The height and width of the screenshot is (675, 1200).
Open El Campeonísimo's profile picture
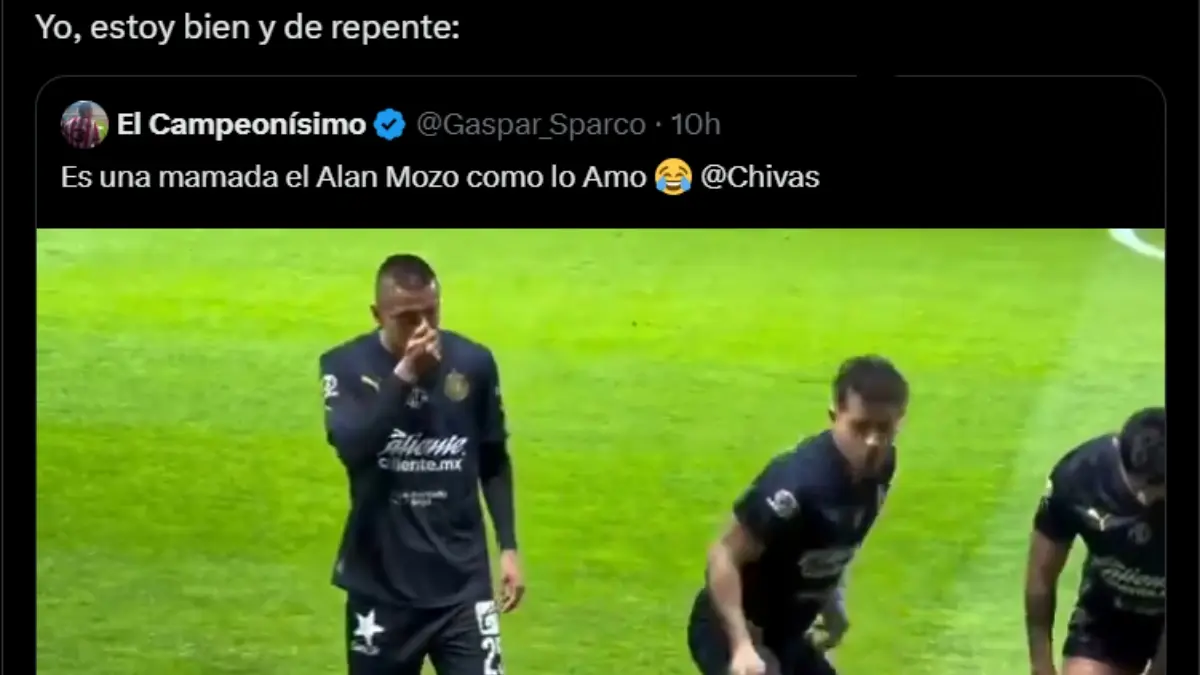click(84, 125)
